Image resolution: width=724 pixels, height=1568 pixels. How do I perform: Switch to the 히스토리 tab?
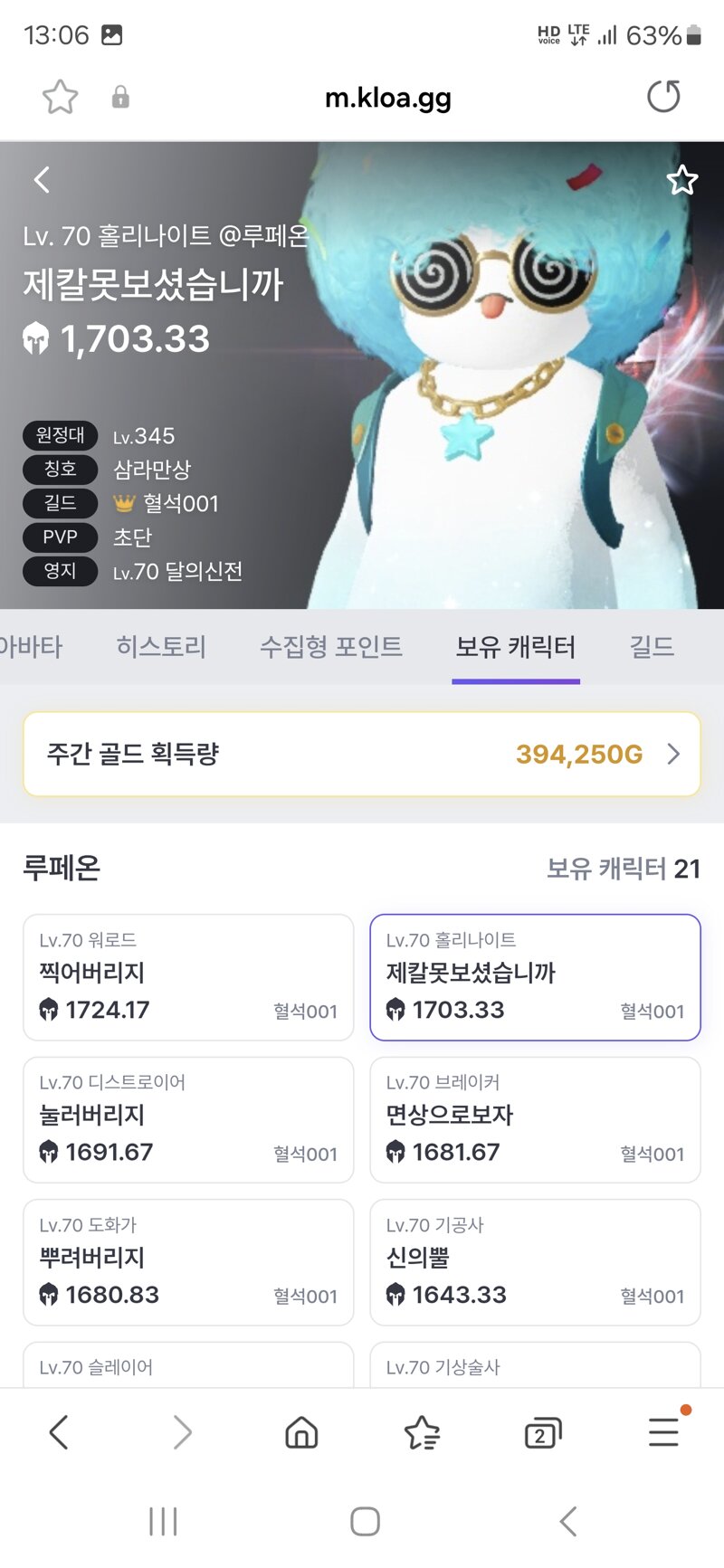[161, 647]
